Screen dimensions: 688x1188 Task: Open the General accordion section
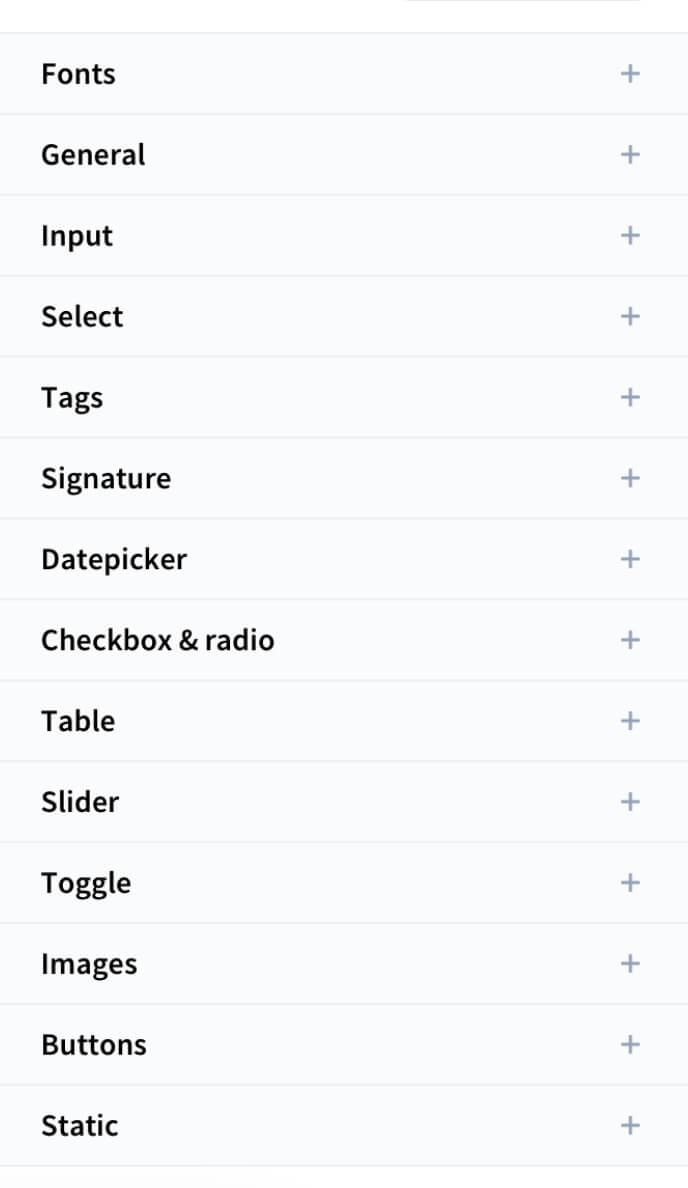click(x=630, y=155)
